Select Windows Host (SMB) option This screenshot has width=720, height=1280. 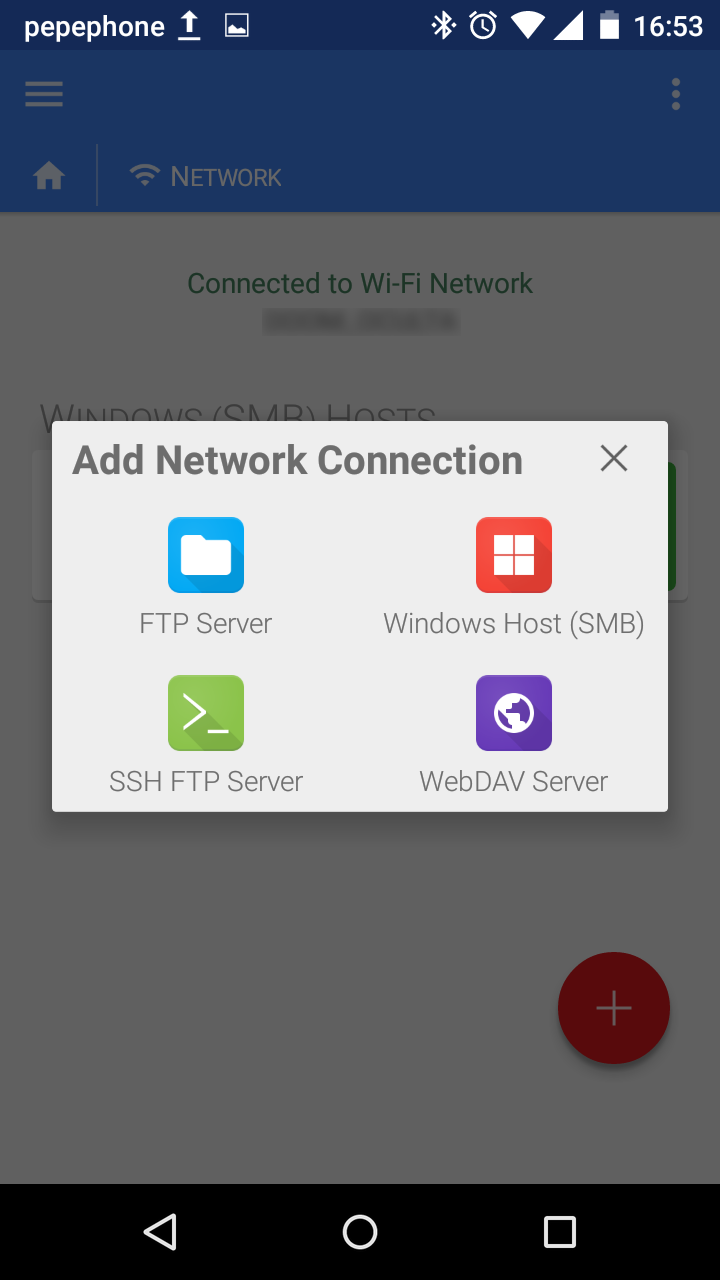(513, 556)
